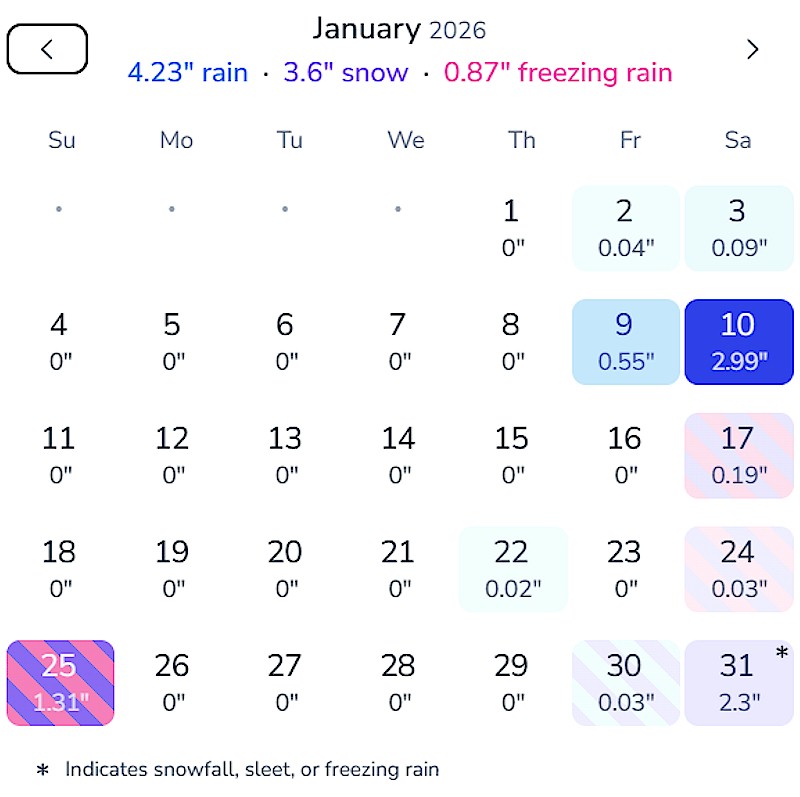Image resolution: width=800 pixels, height=797 pixels.
Task: View January 30 day details
Action: [626, 683]
